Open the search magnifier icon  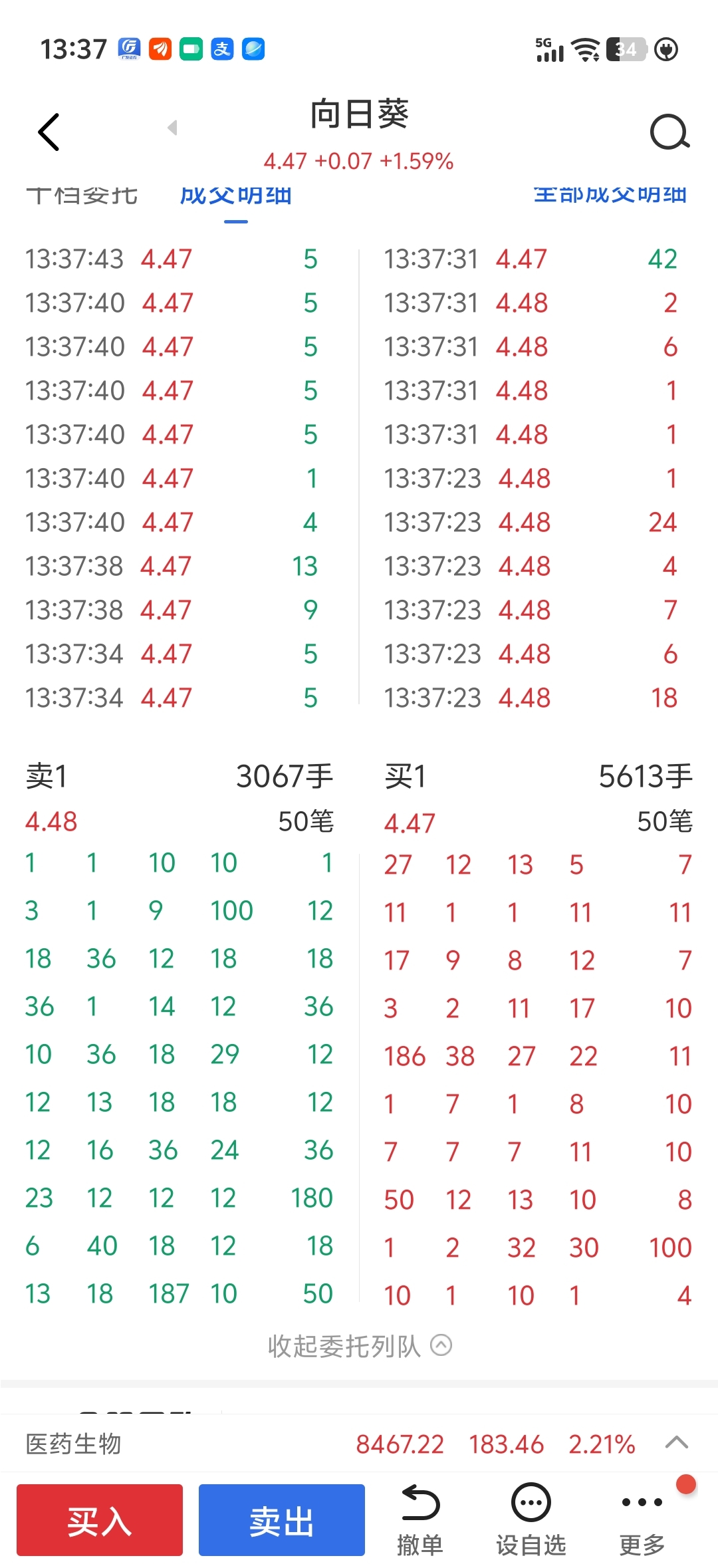[x=669, y=132]
